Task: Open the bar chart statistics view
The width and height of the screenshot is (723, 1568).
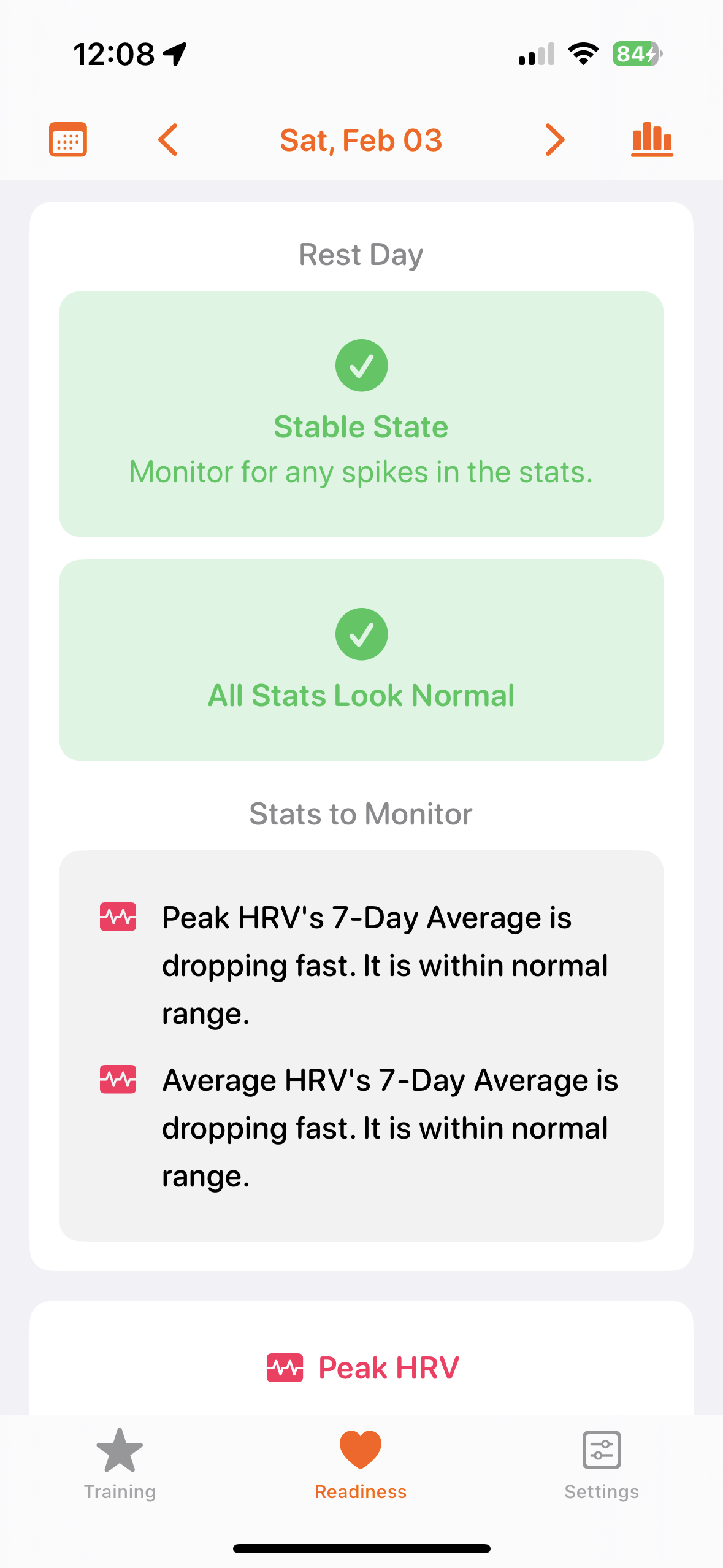Action: click(652, 140)
